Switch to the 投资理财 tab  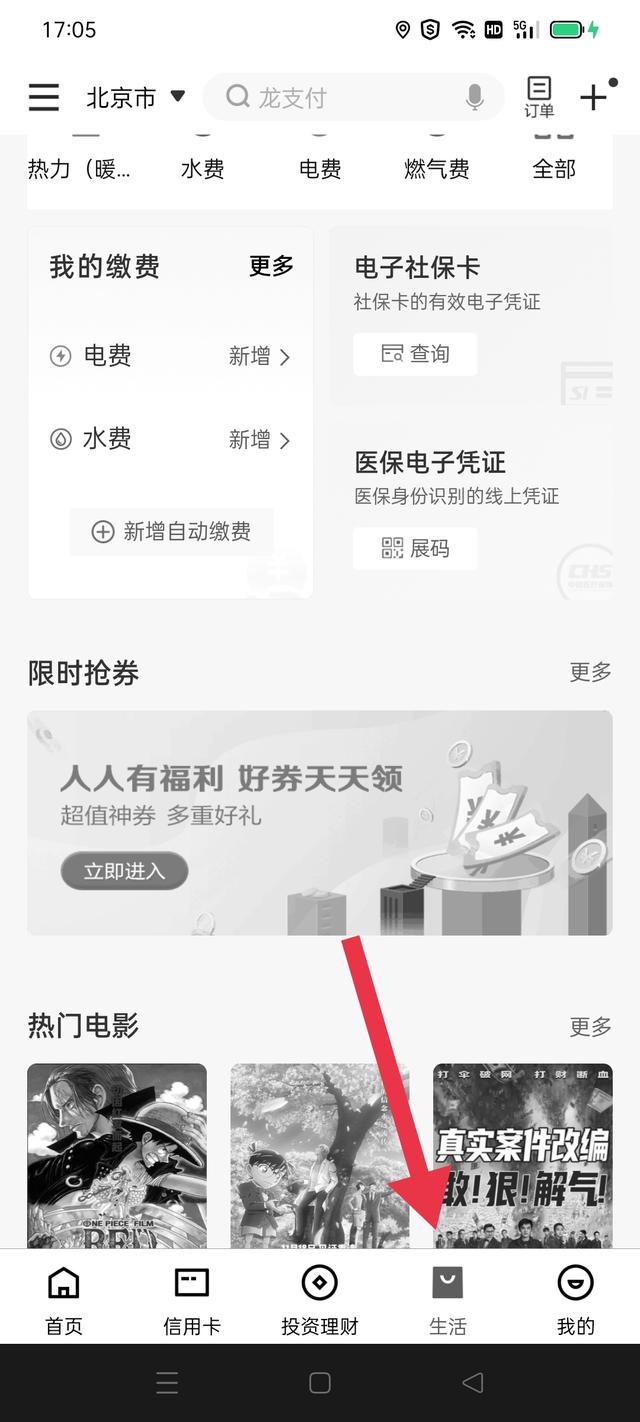point(320,1299)
